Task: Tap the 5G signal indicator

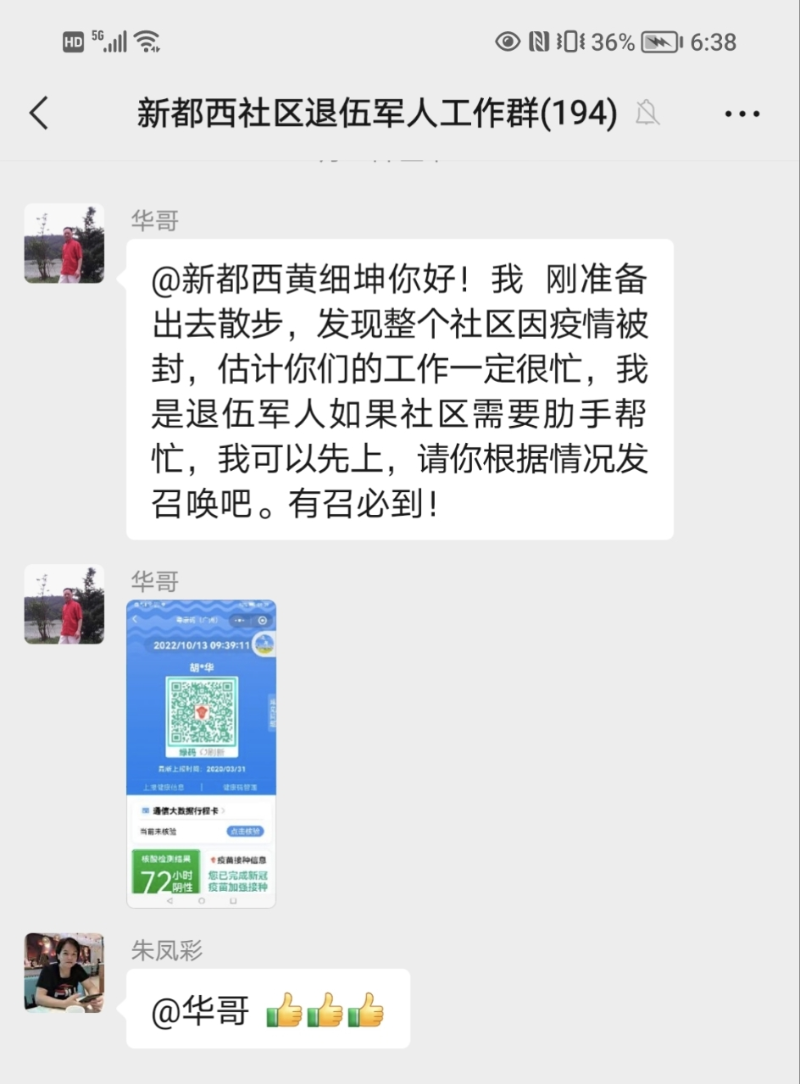Action: pos(112,42)
